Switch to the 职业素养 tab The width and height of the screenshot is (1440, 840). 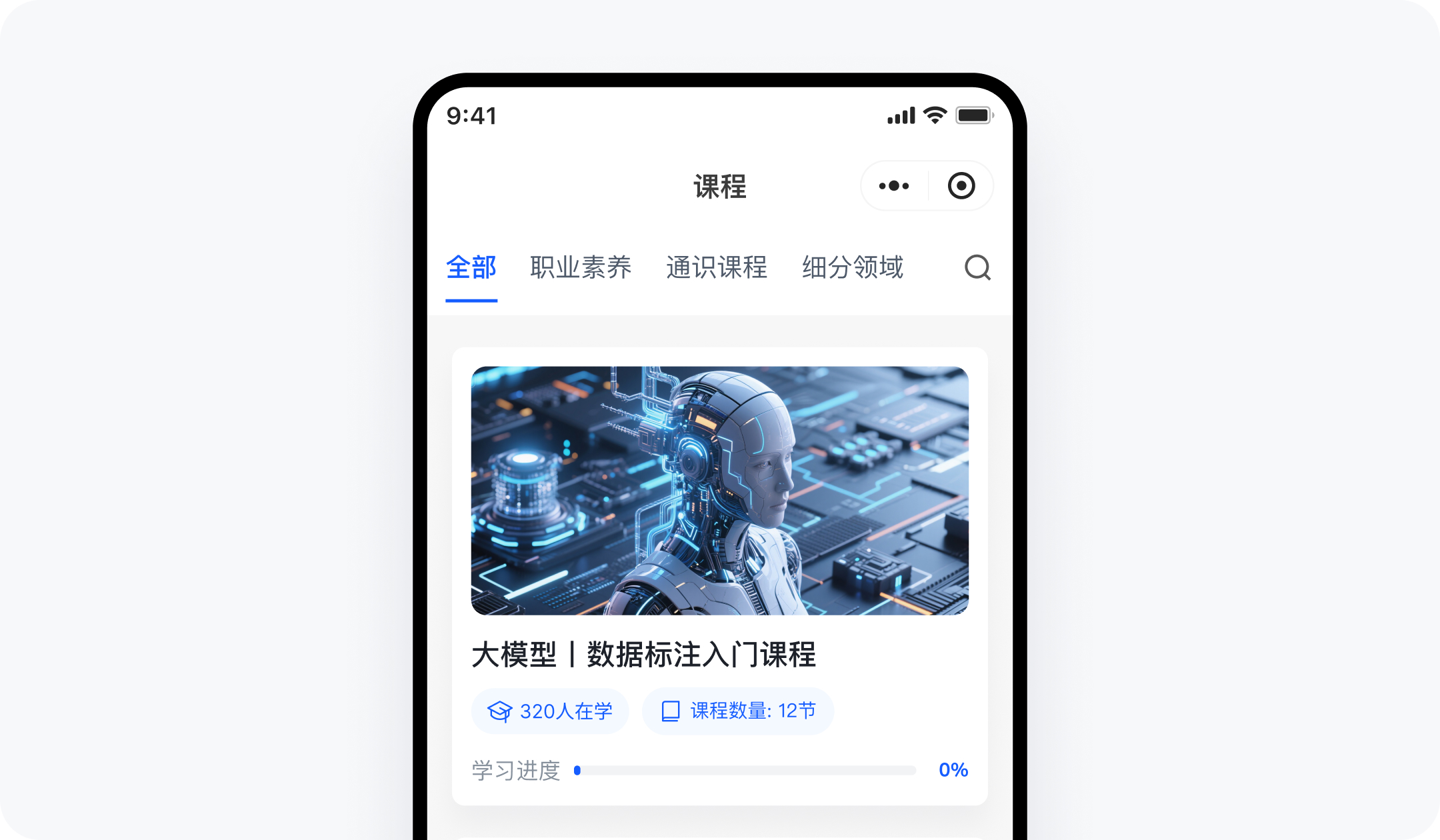[581, 268]
